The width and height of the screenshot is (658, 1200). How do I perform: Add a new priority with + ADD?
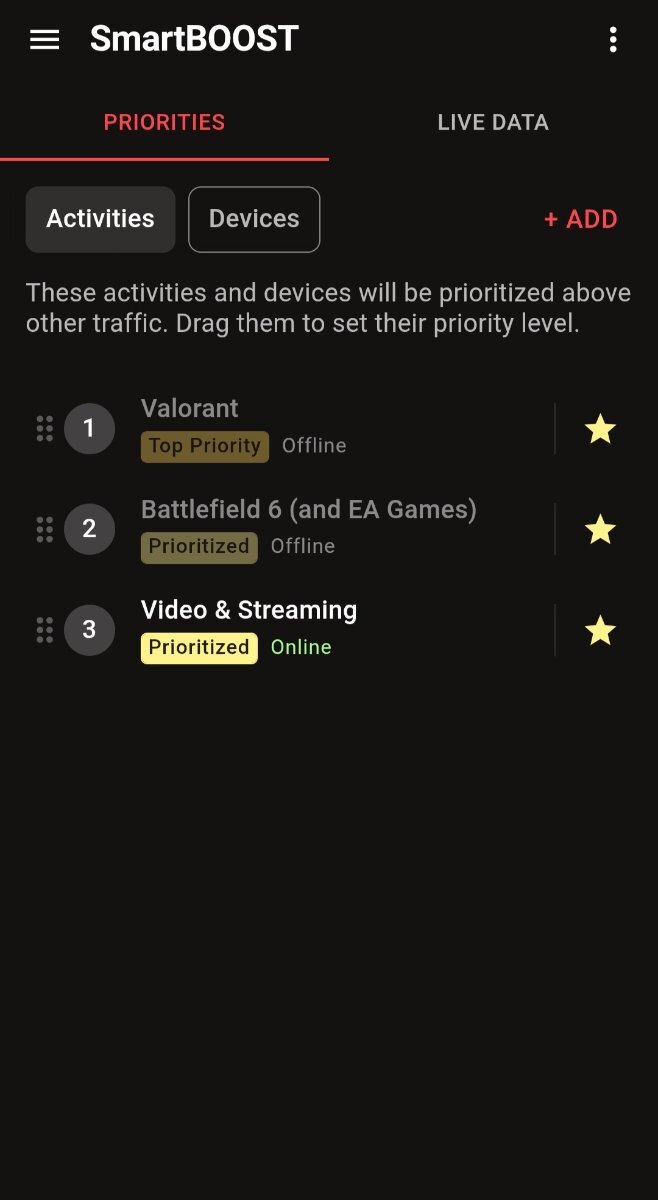coord(581,219)
